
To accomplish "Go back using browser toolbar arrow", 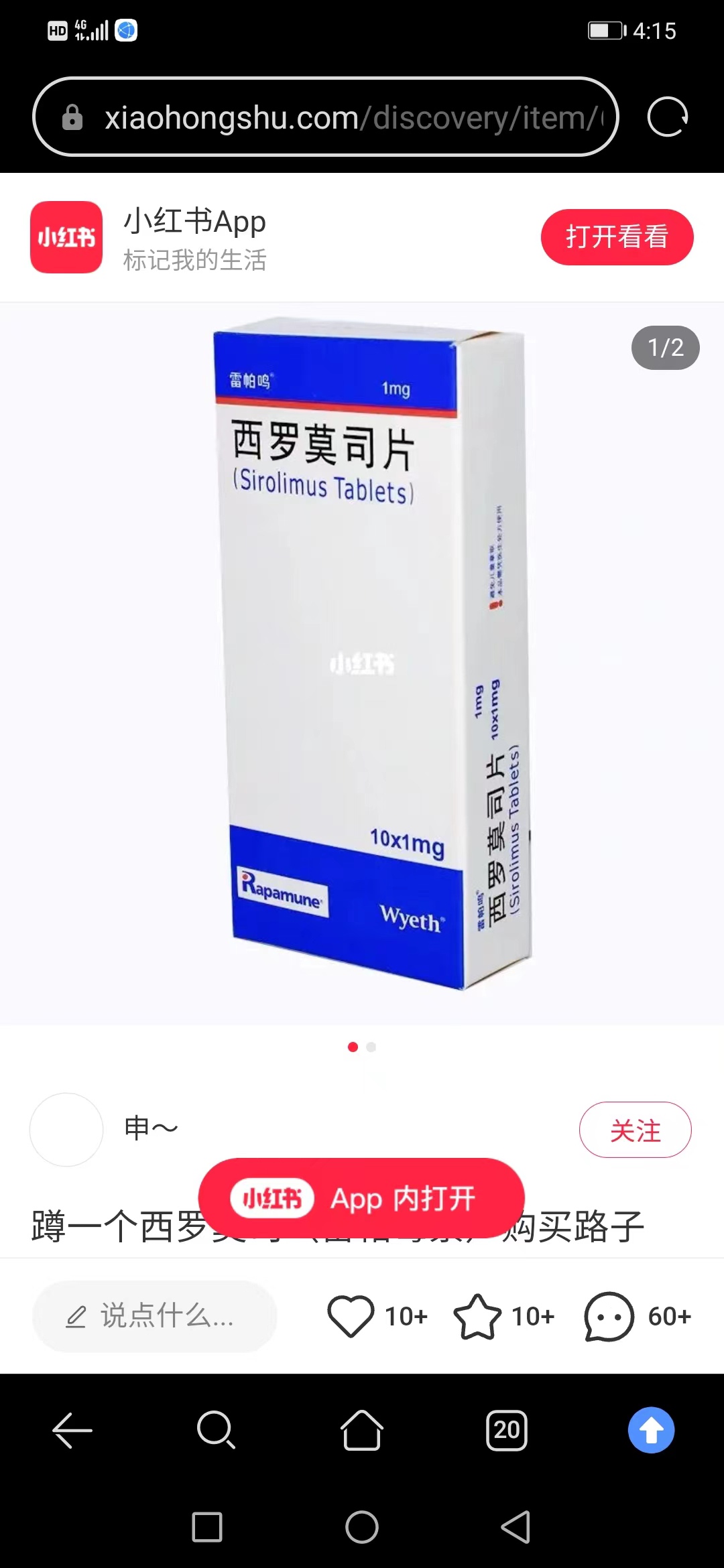I will 72,1430.
